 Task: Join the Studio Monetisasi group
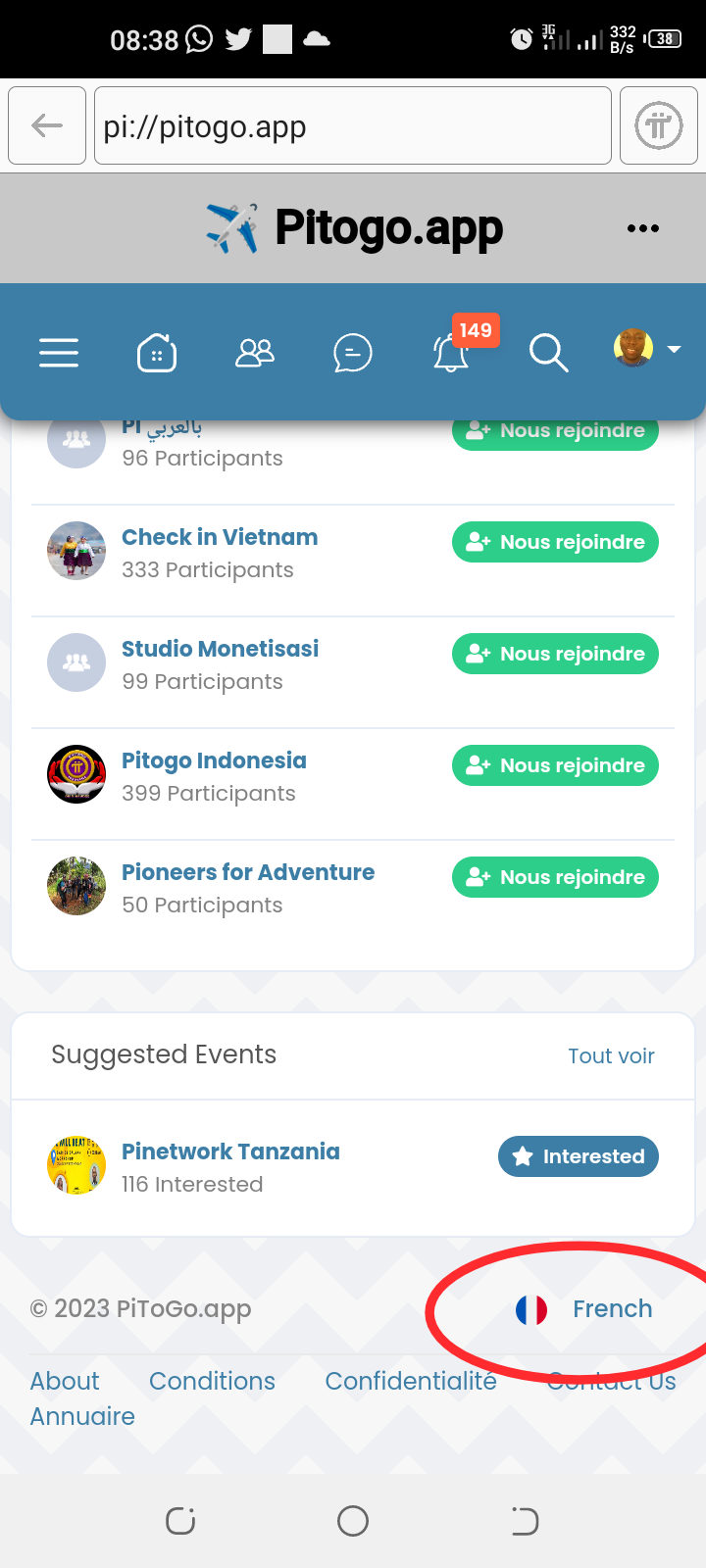[555, 654]
